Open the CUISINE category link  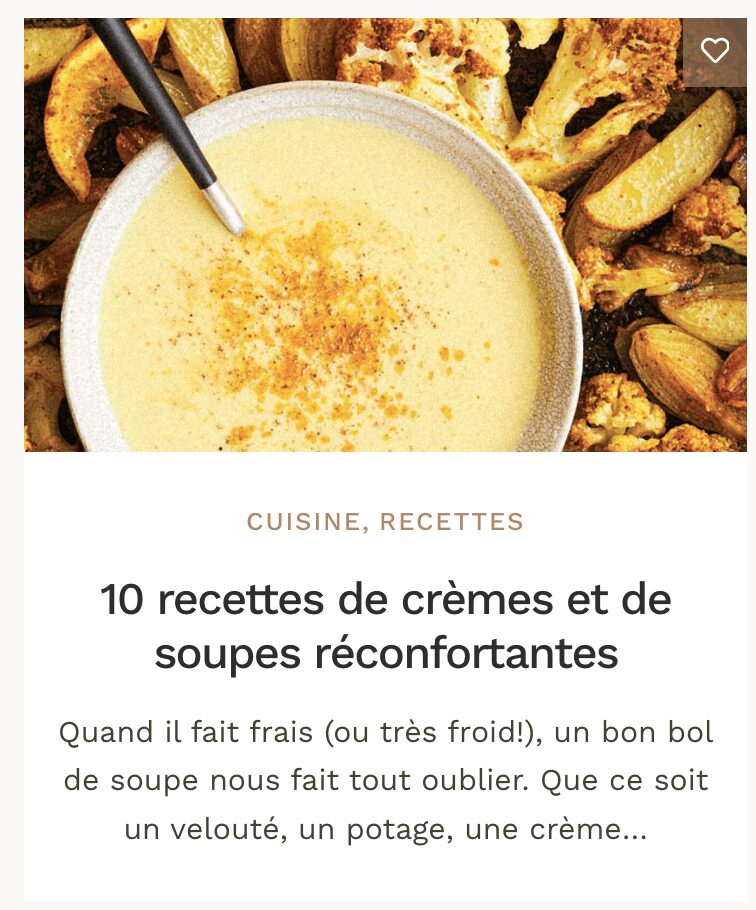point(295,522)
